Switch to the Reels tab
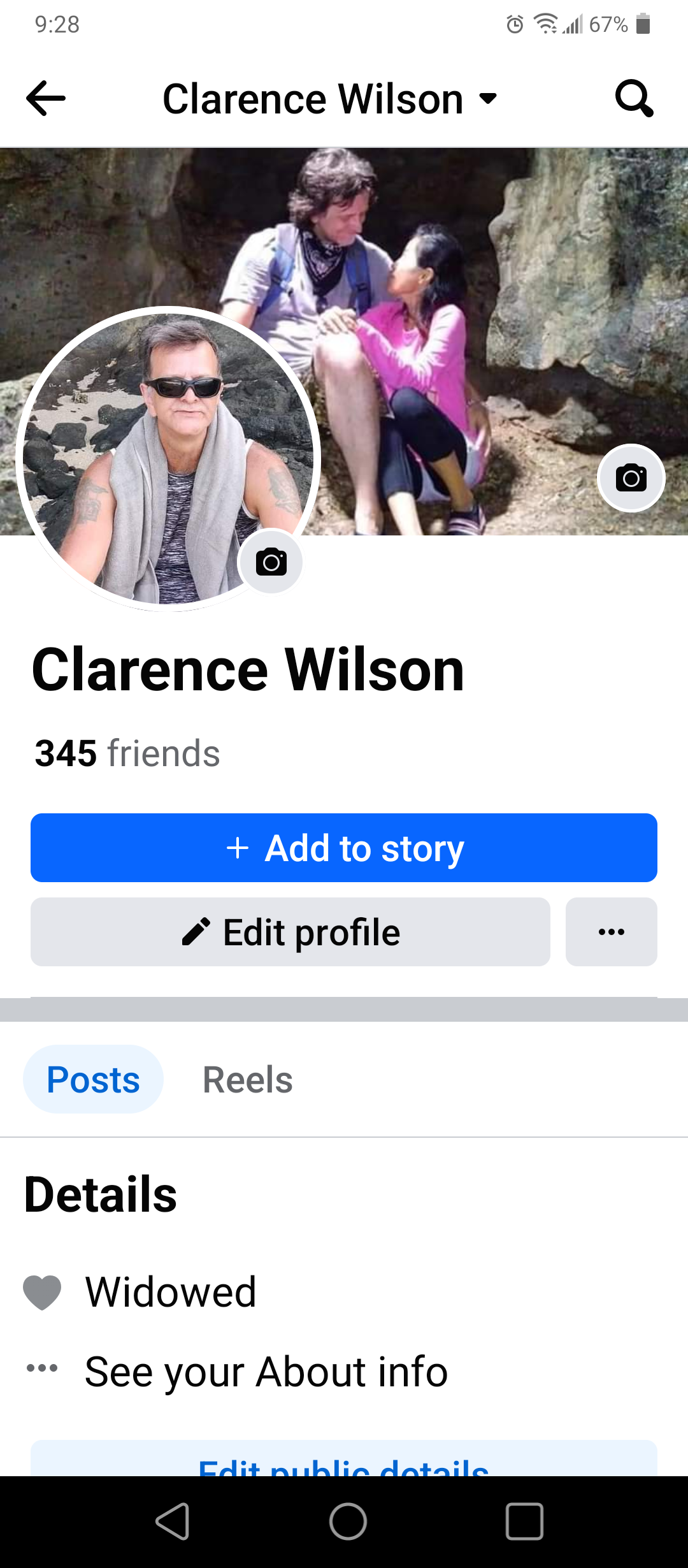 [248, 1080]
